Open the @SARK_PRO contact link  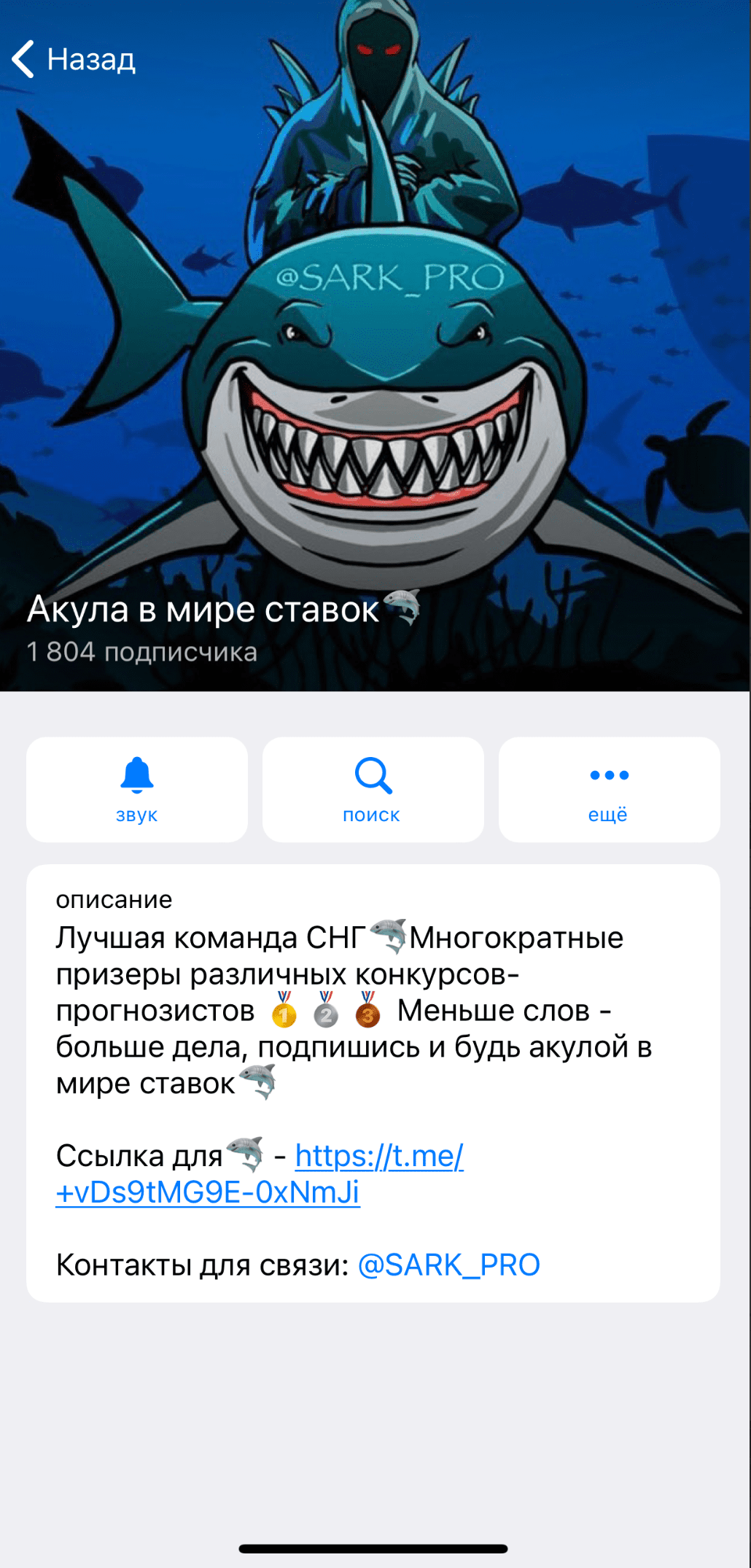pyautogui.click(x=448, y=1265)
